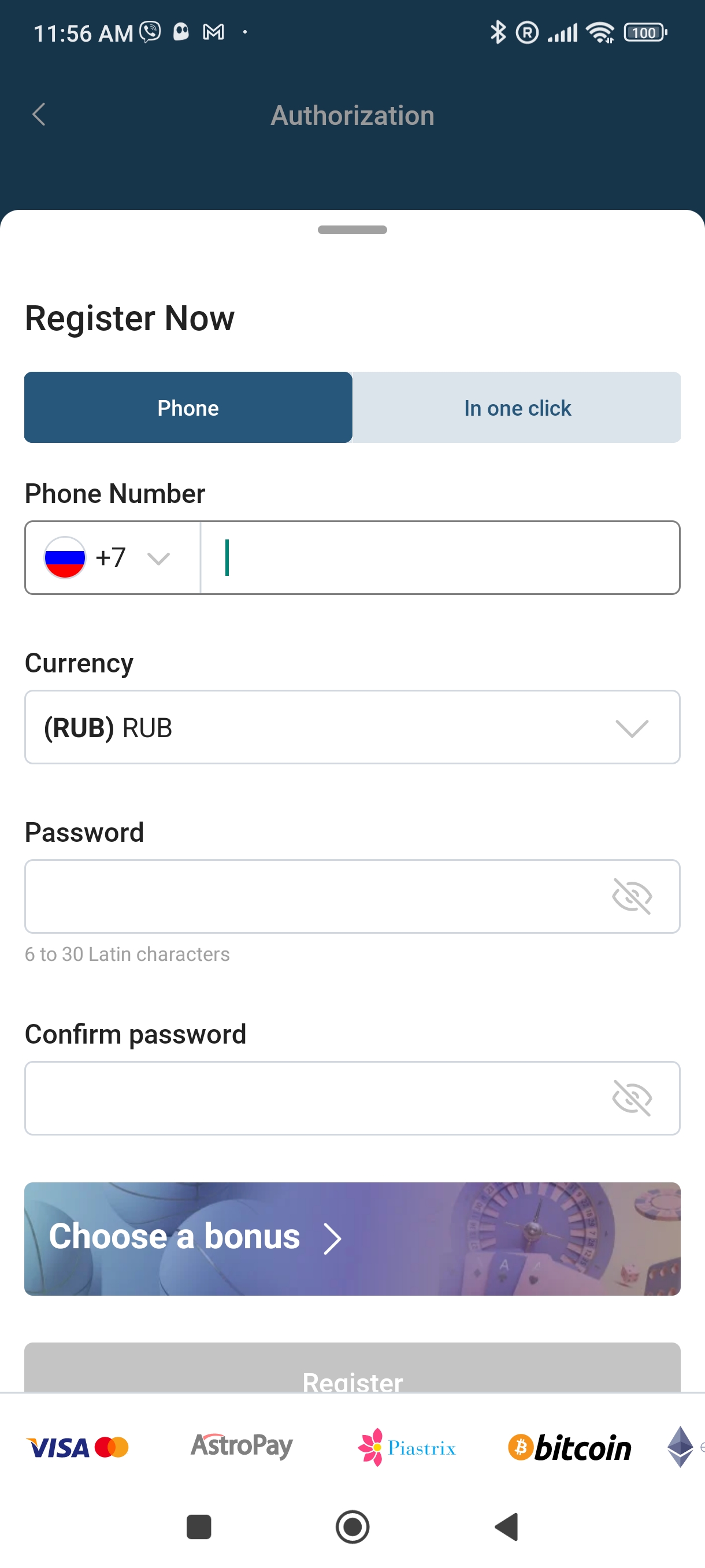Expand the Currency dropdown

[x=351, y=727]
